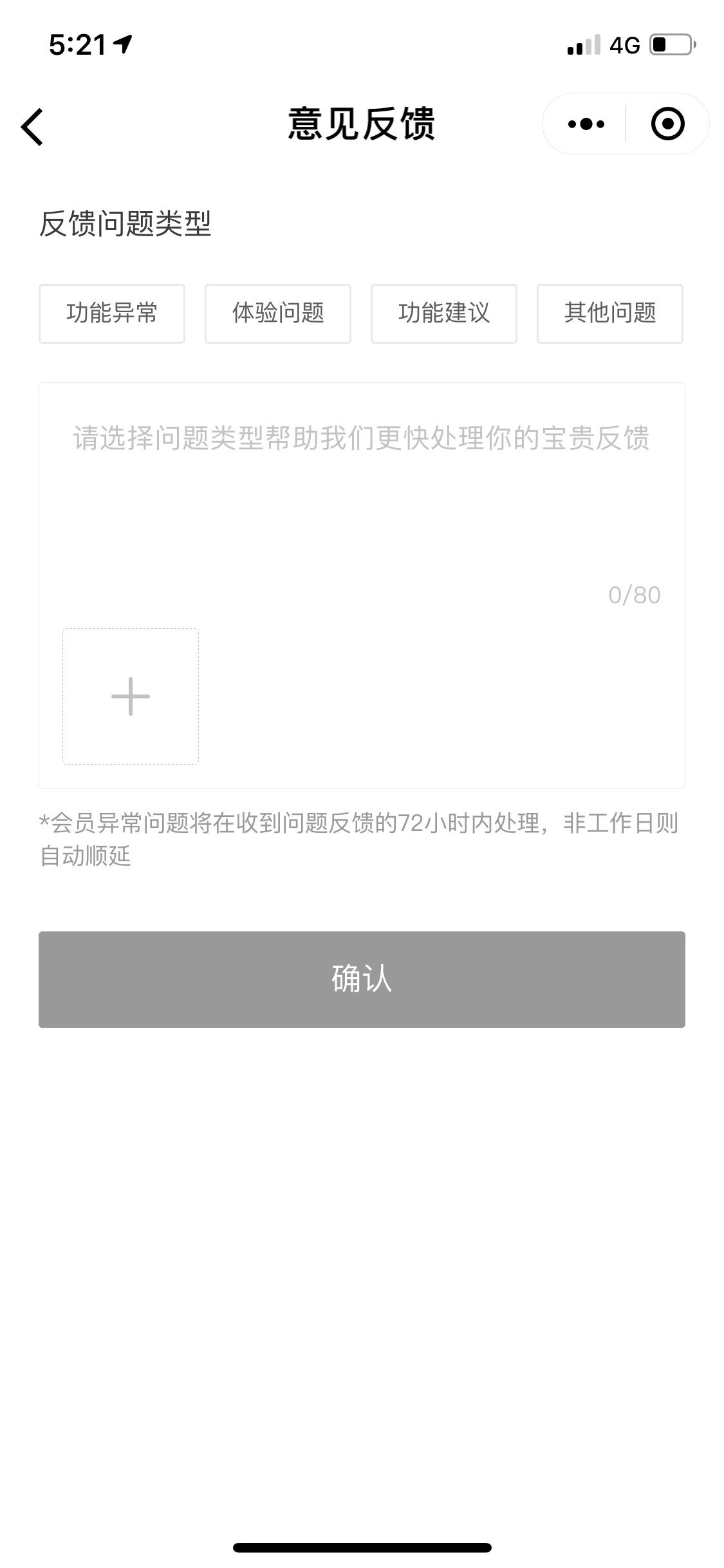Select the 功能异常 feedback type
The image size is (724, 1568).
(112, 313)
